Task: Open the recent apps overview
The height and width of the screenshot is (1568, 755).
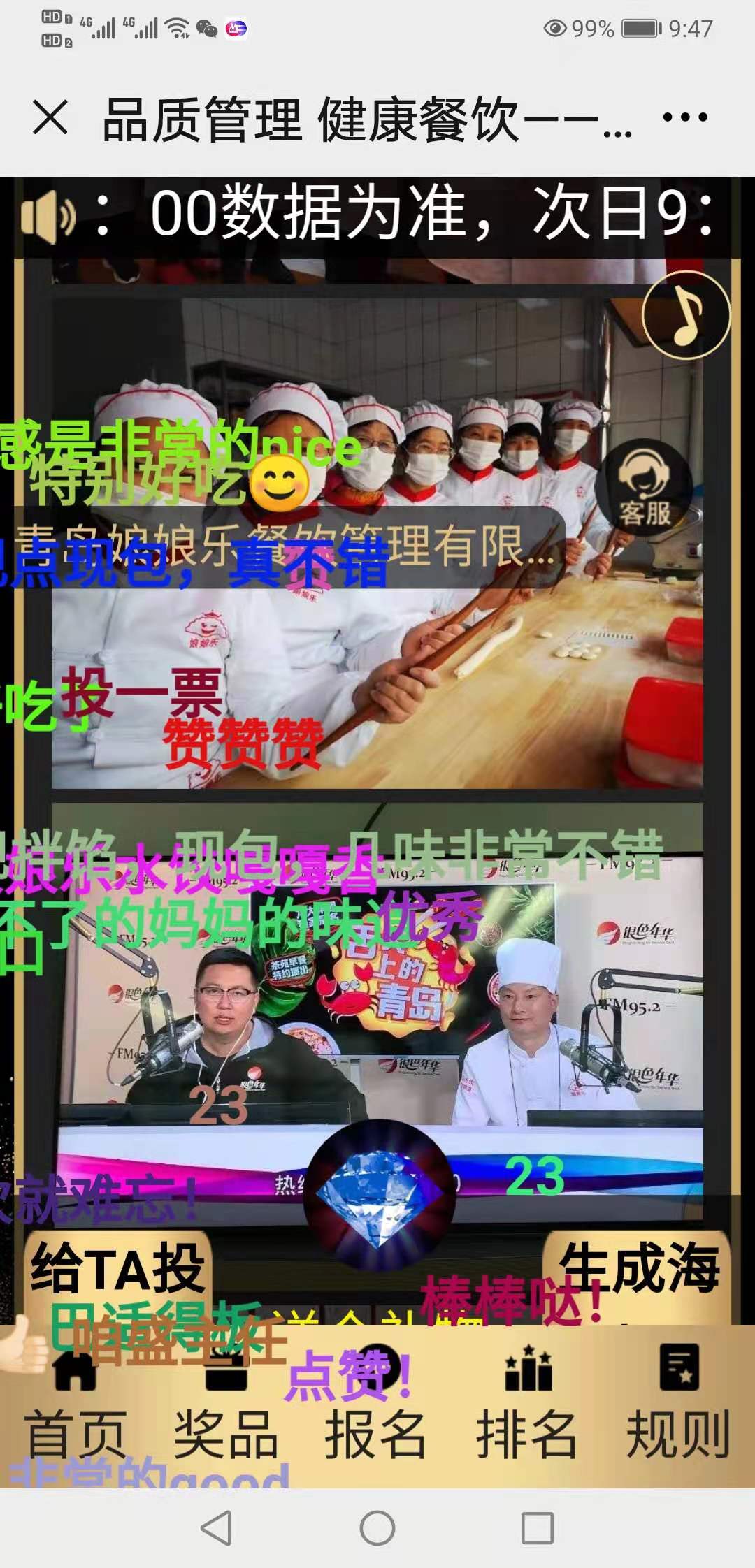Action: (x=537, y=1527)
